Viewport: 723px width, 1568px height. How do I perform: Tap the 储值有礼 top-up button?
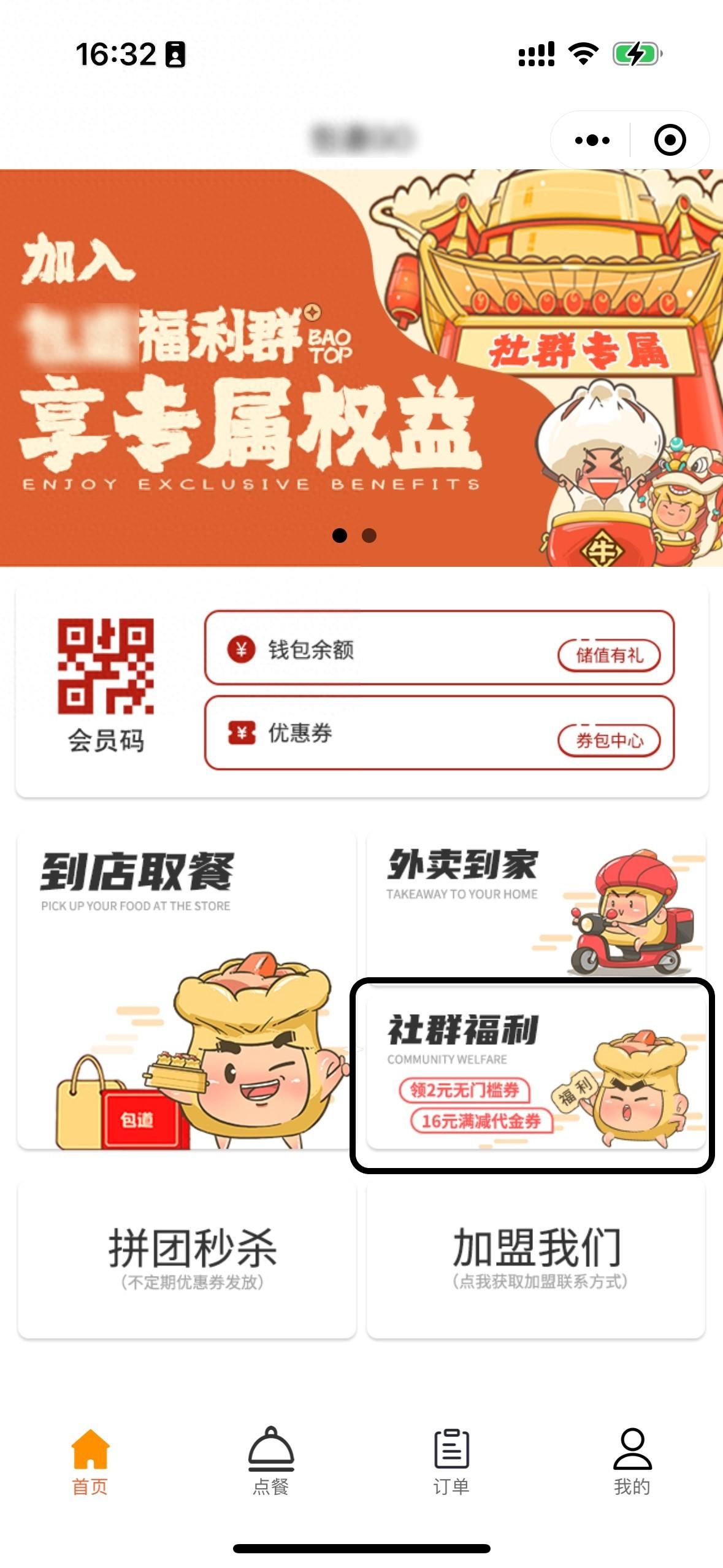pos(609,655)
